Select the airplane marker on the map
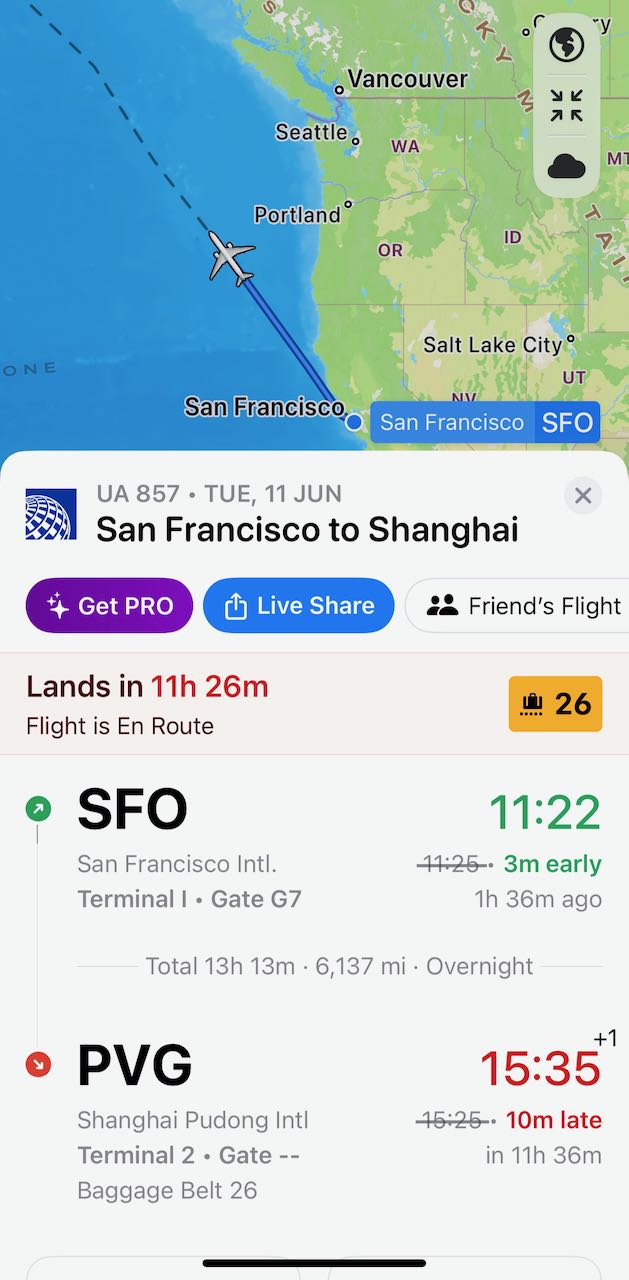This screenshot has height=1280, width=629. click(232, 257)
